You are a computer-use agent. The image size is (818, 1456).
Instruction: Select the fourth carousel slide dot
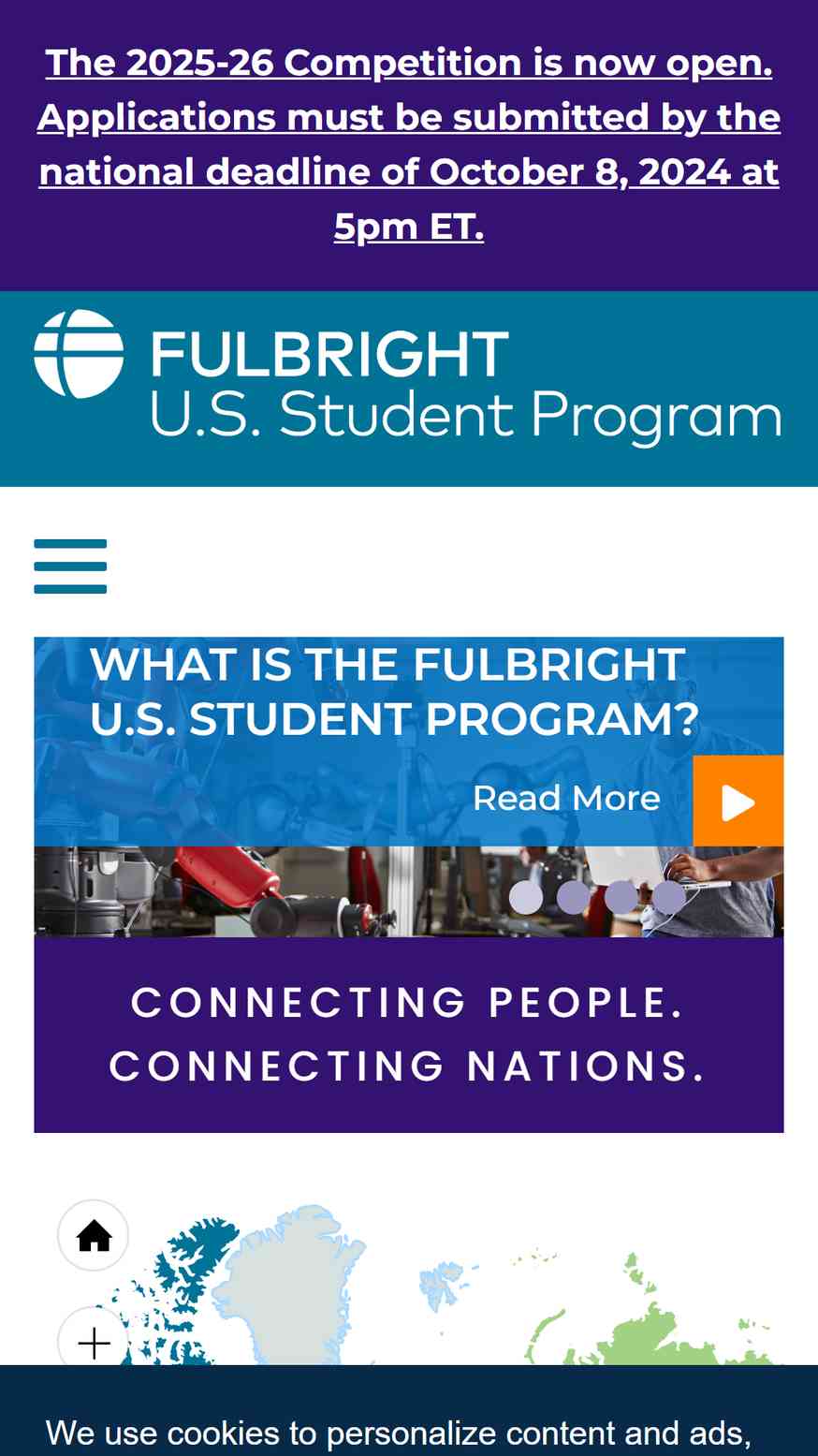669,897
